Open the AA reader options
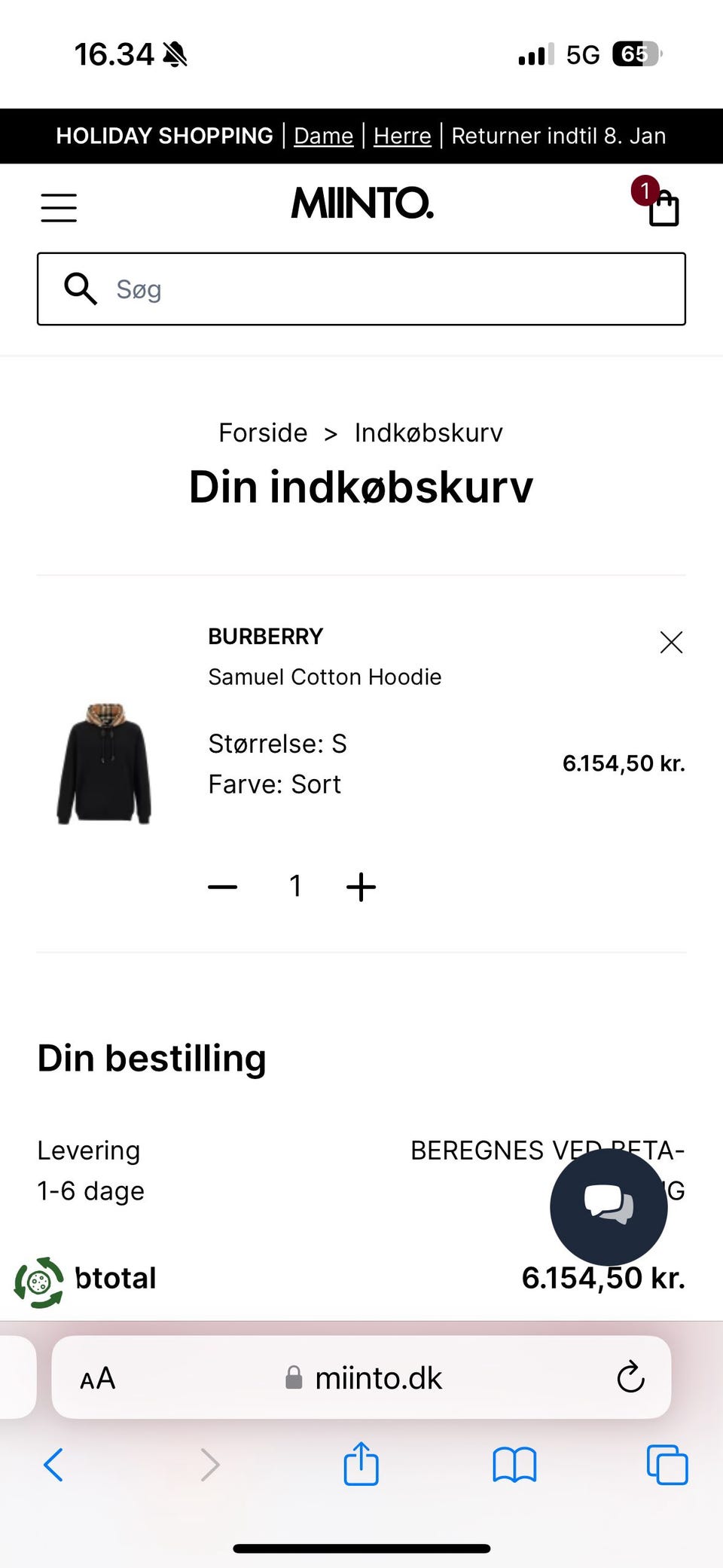The width and height of the screenshot is (723, 1568). (98, 1378)
